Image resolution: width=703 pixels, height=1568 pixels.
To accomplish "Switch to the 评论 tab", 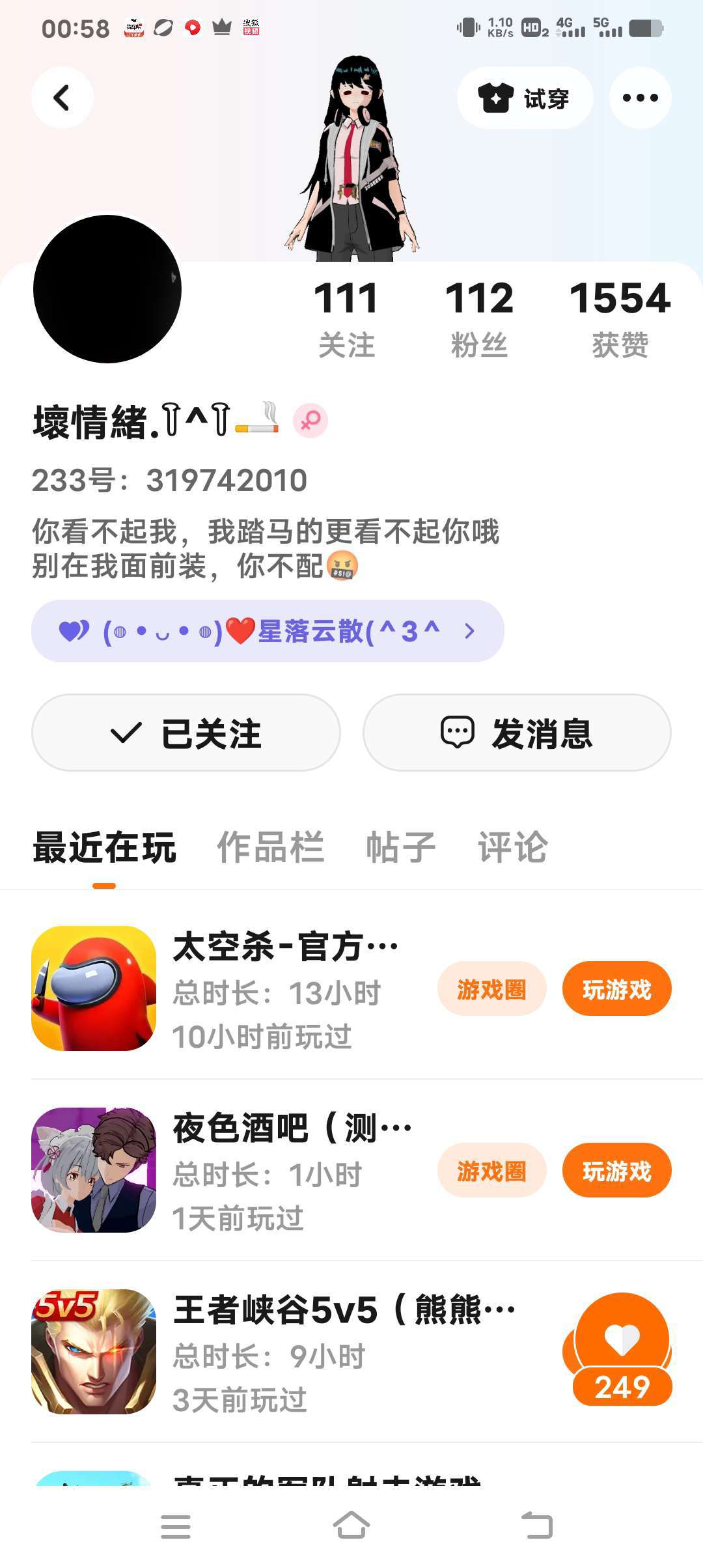I will click(x=513, y=848).
